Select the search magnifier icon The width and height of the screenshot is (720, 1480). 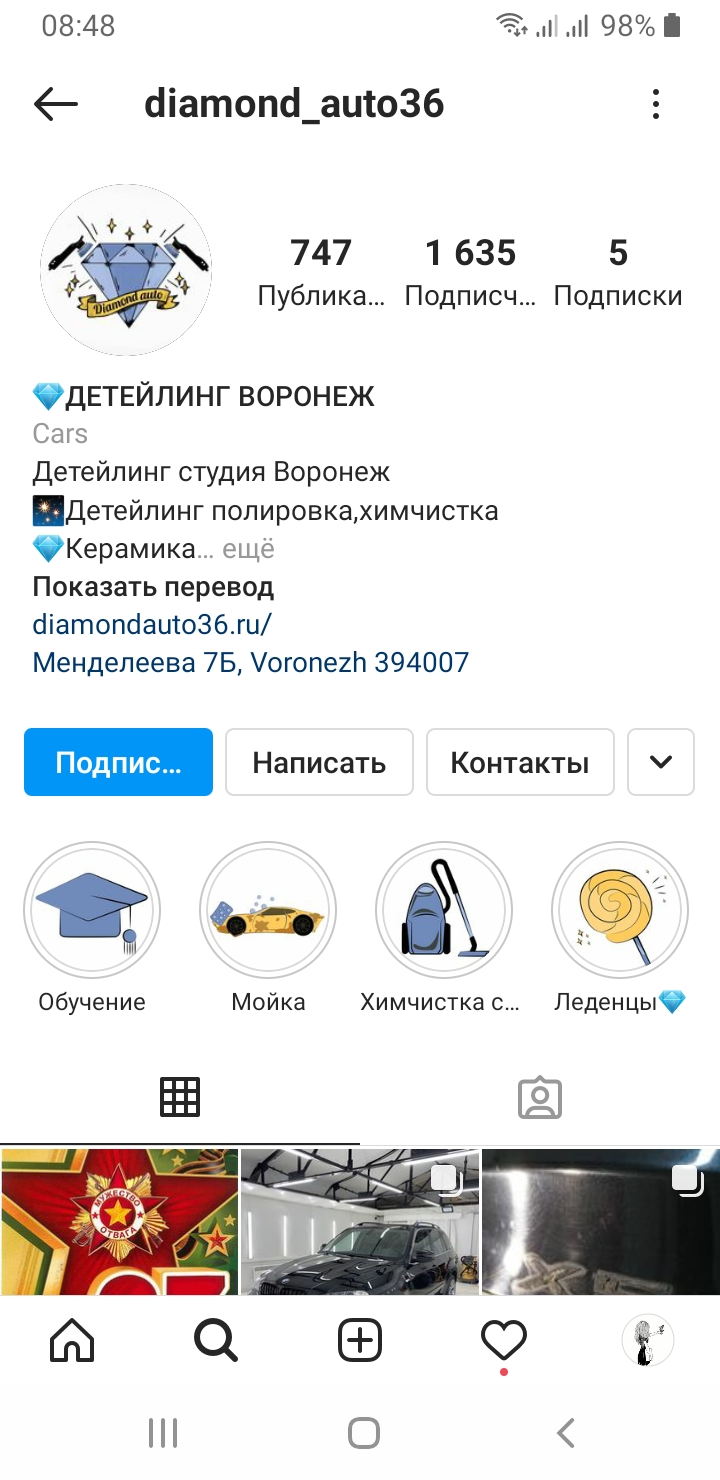[x=215, y=1340]
